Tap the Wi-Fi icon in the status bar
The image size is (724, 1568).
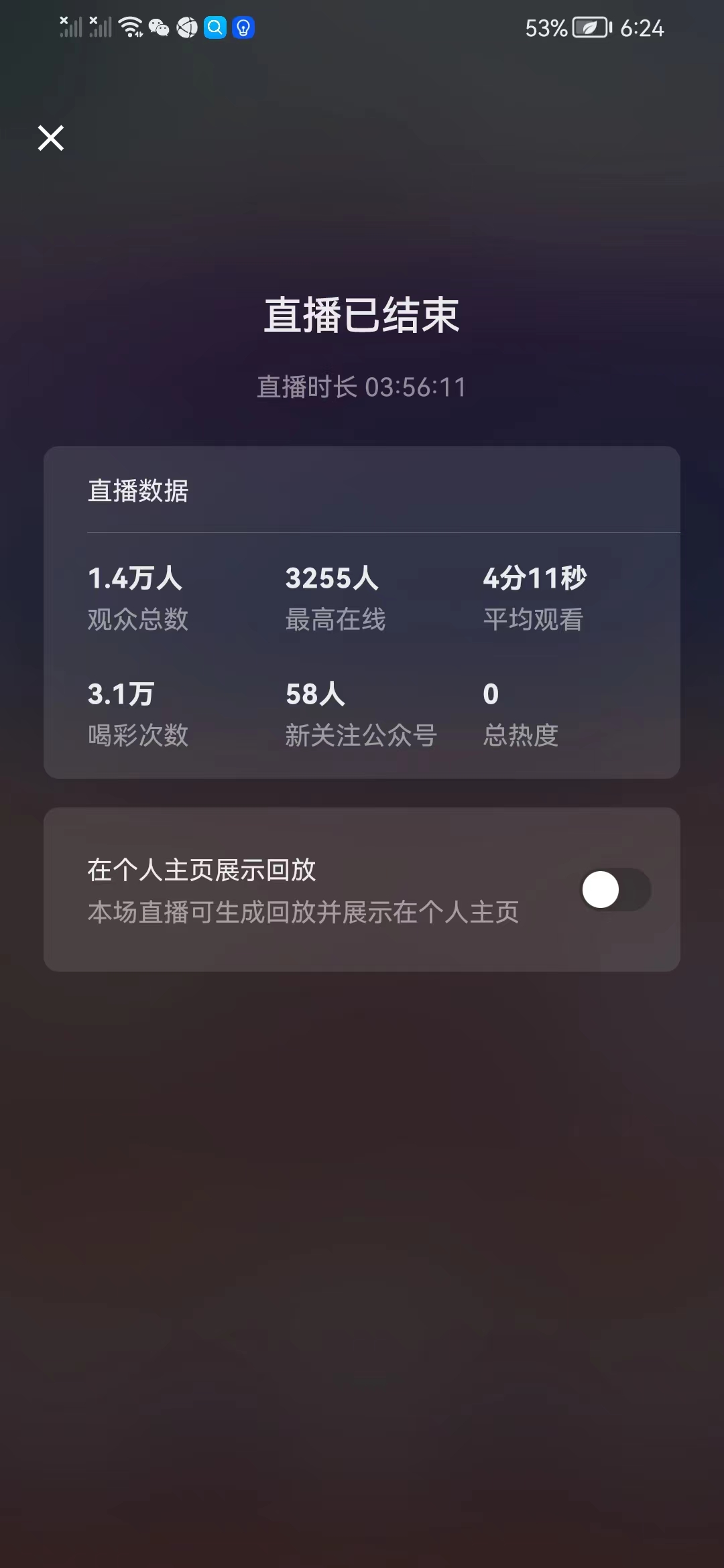129,27
